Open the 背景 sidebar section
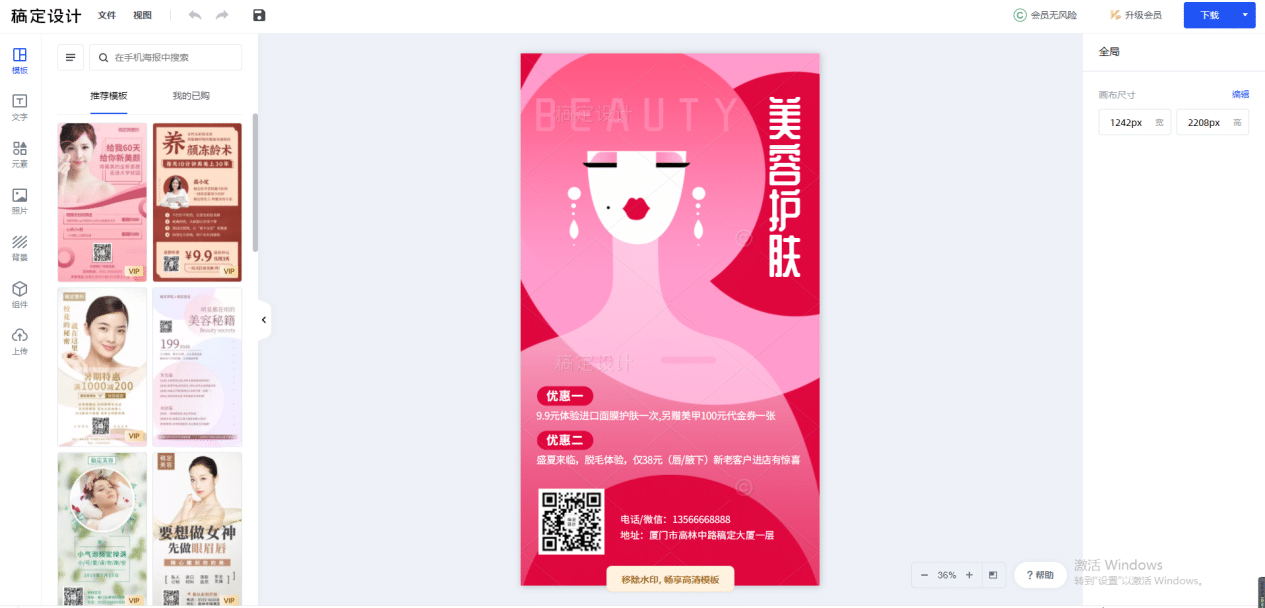Screen dimensions: 1265x608 pos(20,248)
